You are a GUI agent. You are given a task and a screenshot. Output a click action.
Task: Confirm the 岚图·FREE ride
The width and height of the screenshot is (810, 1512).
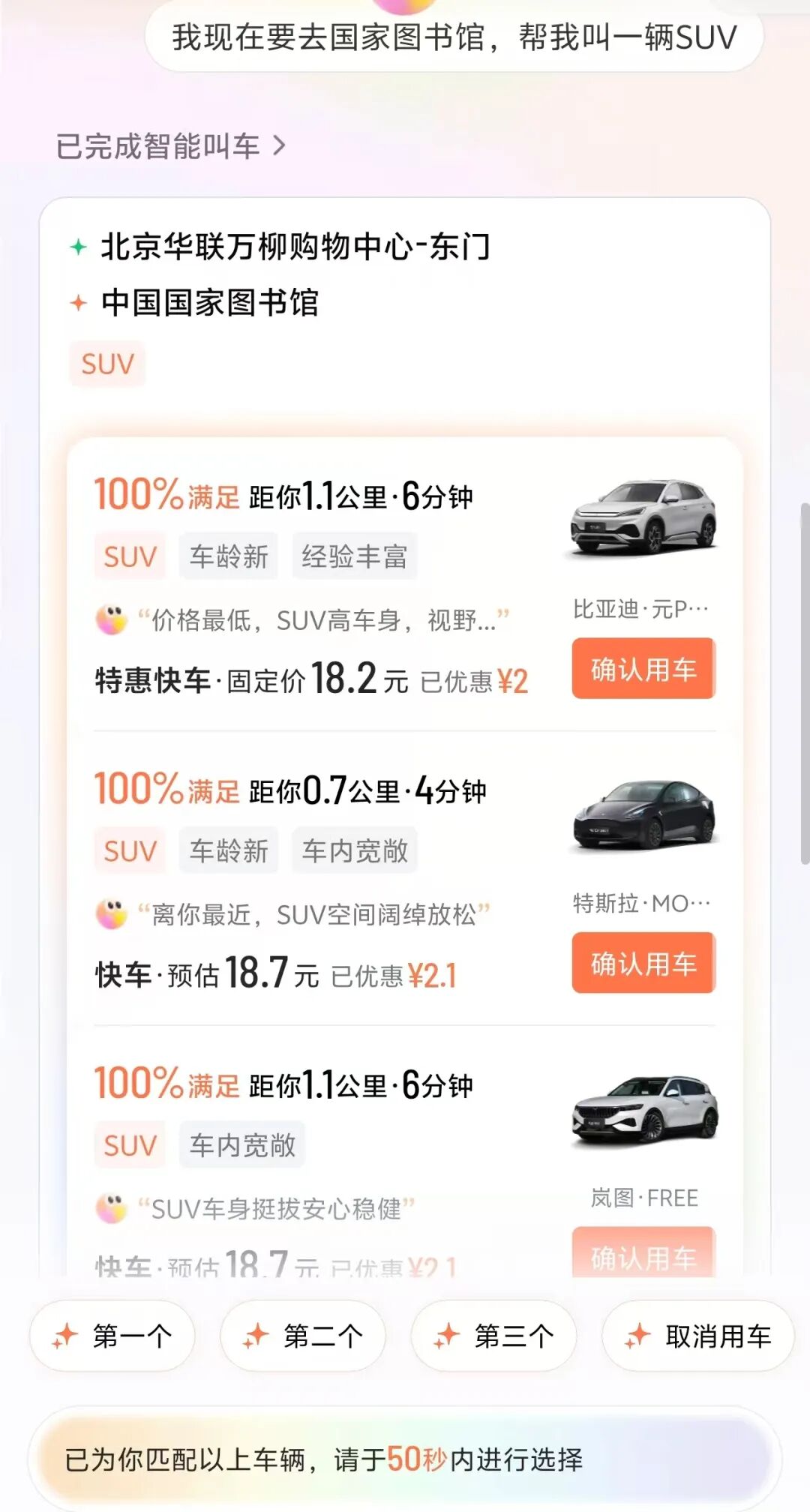coord(643,1253)
